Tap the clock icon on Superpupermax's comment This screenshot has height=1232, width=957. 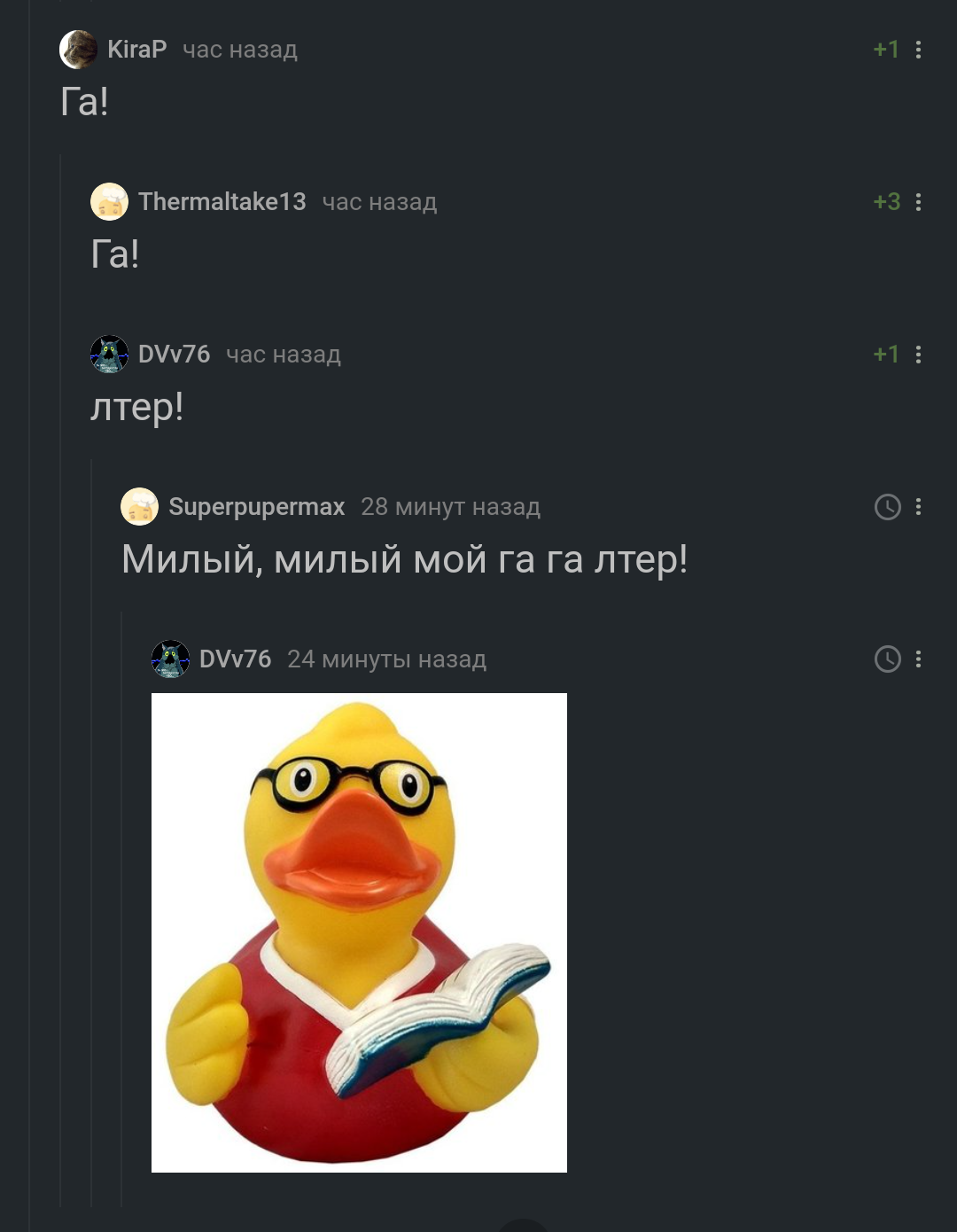(887, 507)
